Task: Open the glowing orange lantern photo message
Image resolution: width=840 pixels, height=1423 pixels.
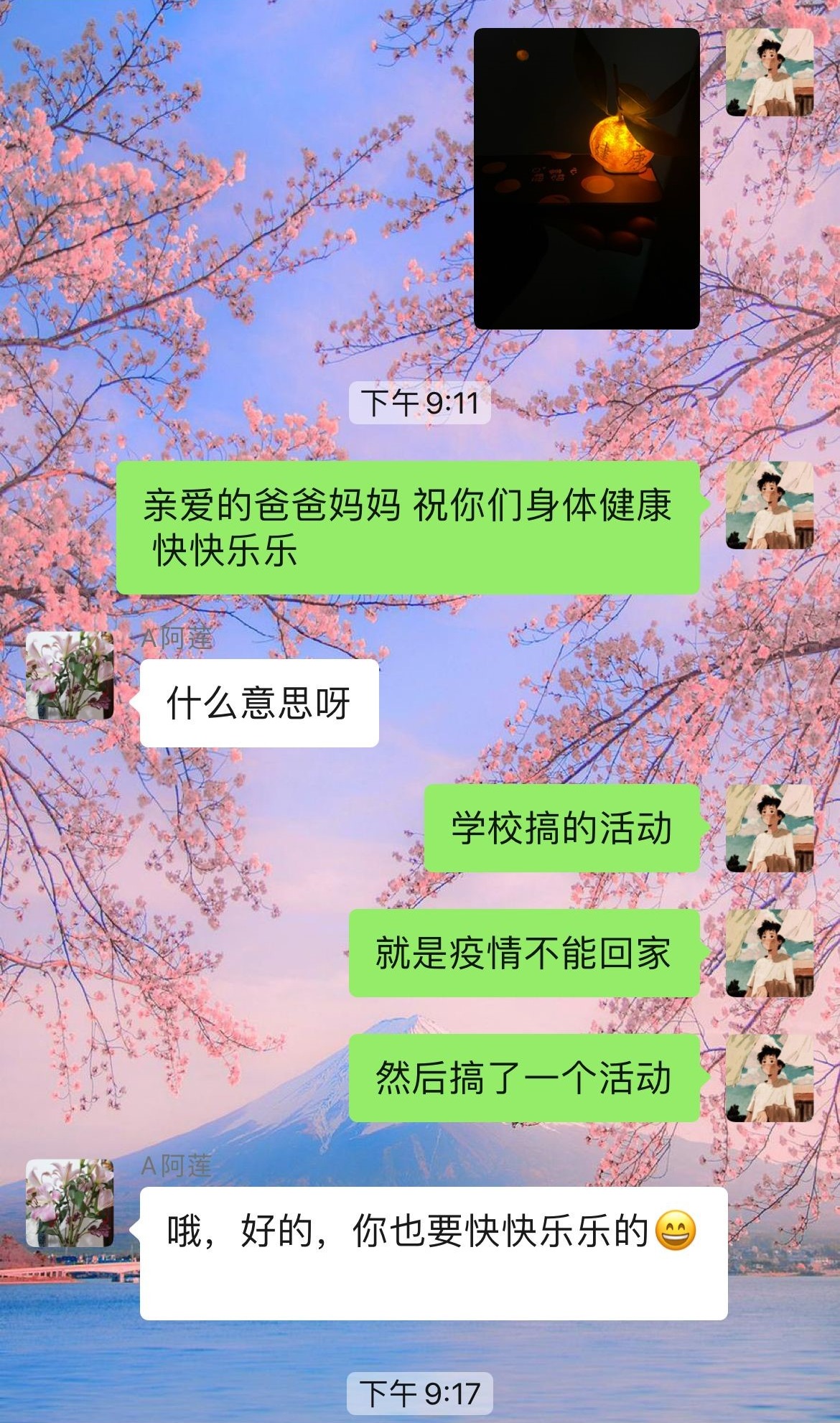Action: 587,178
